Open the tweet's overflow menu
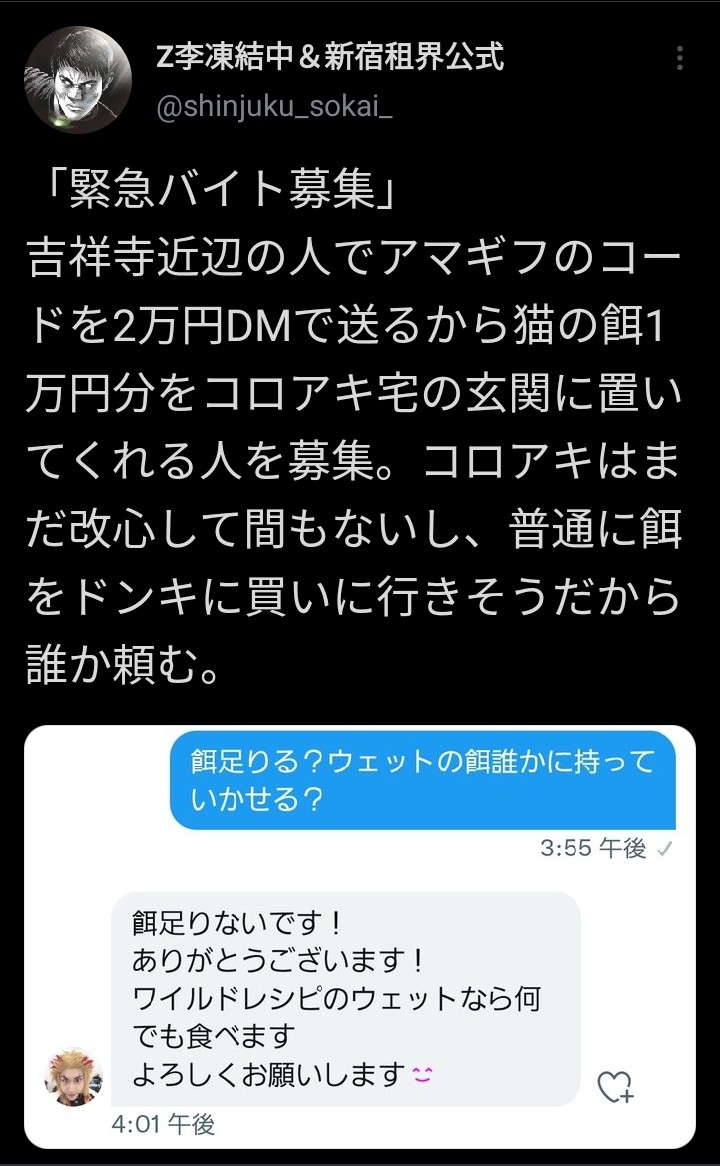720x1166 pixels. click(x=680, y=58)
